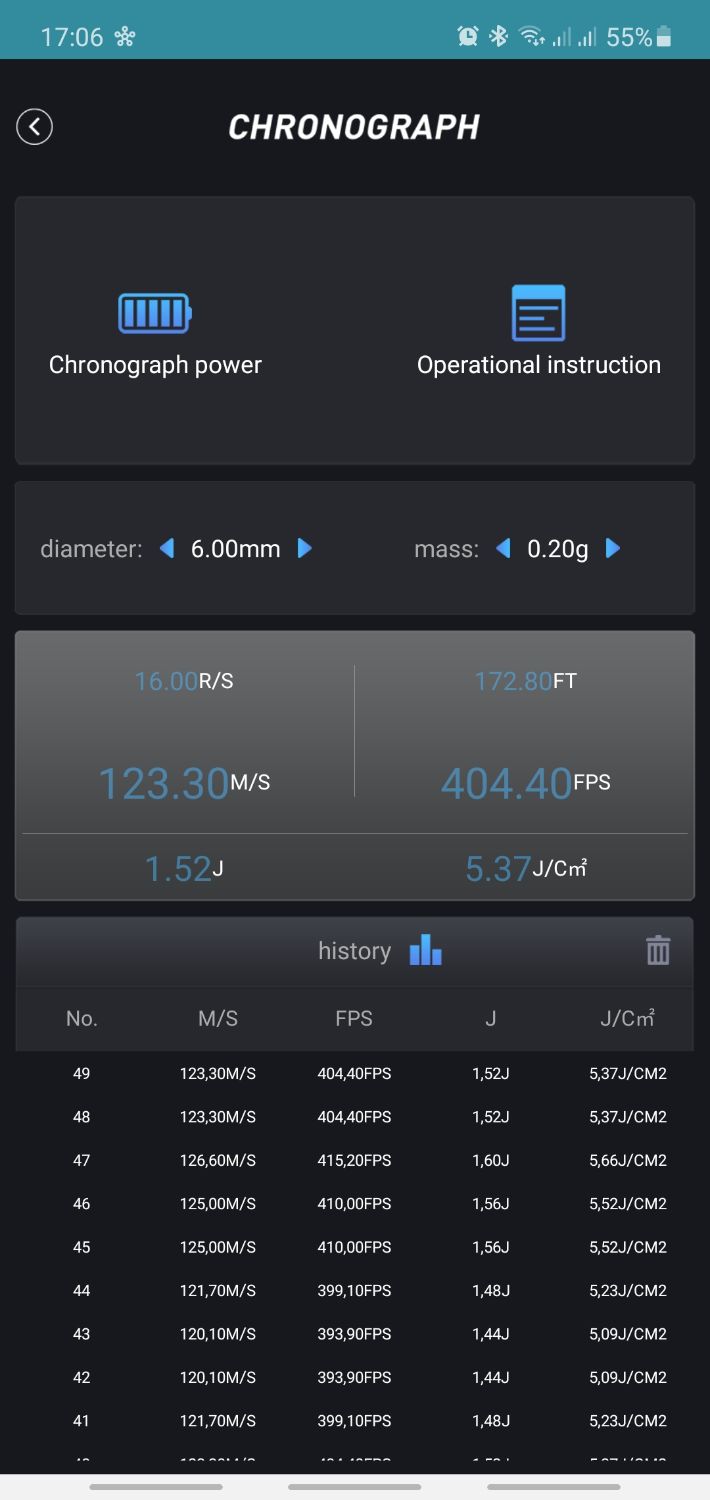Open the history bar chart
The height and width of the screenshot is (1500, 710).
[425, 950]
